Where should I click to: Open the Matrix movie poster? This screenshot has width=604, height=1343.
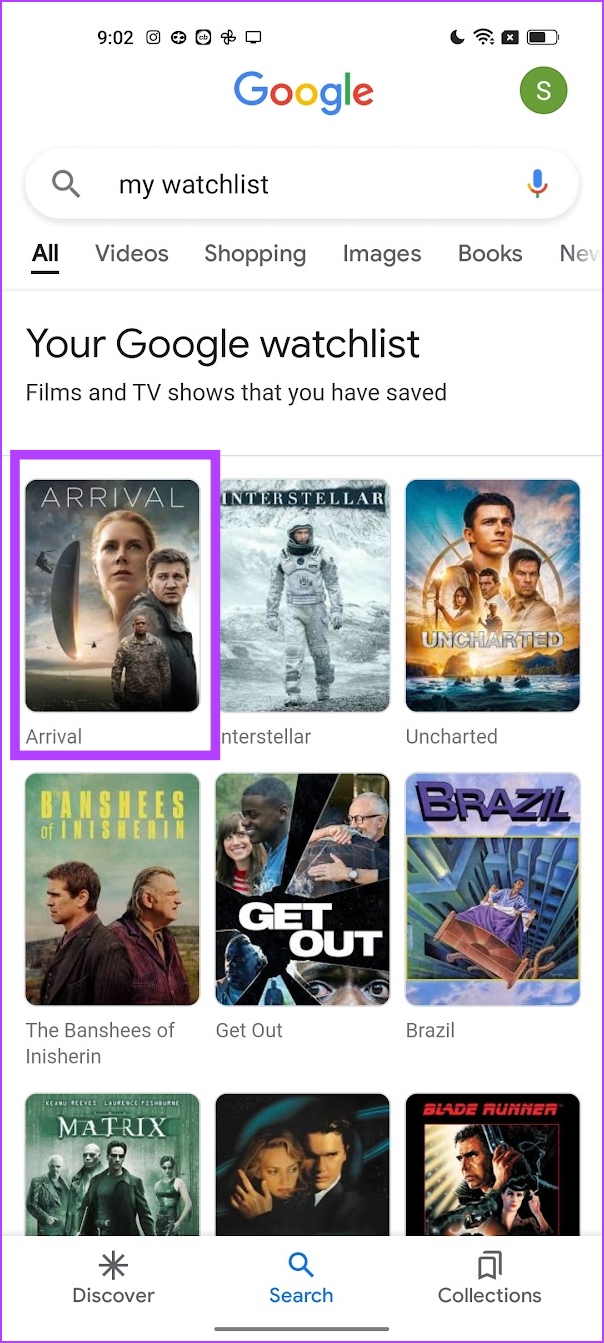[113, 1165]
